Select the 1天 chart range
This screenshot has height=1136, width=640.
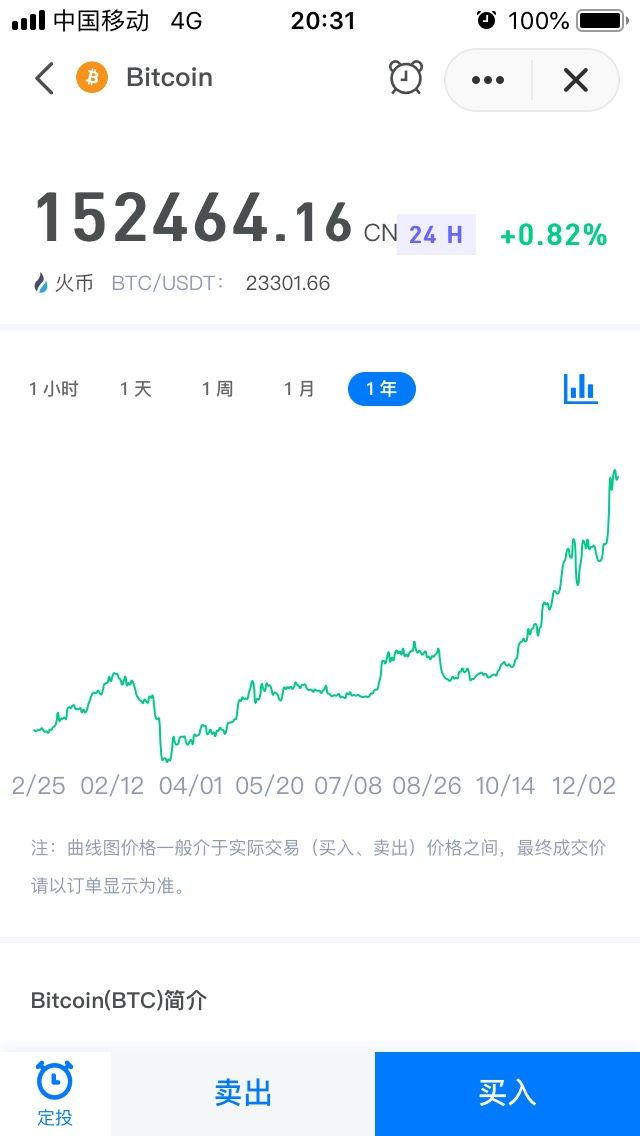[x=136, y=389]
